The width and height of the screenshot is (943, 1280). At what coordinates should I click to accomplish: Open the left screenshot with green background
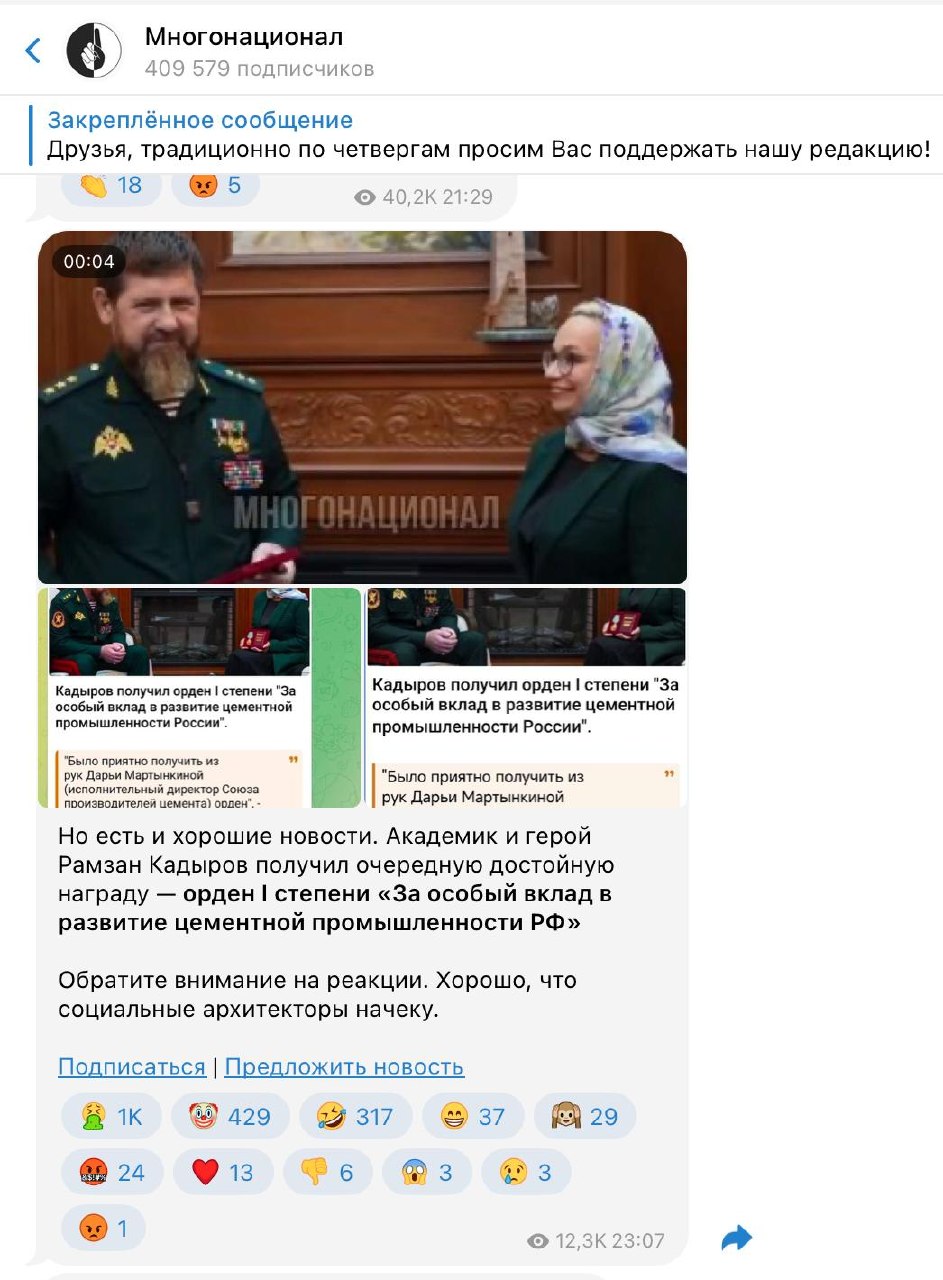coord(199,697)
